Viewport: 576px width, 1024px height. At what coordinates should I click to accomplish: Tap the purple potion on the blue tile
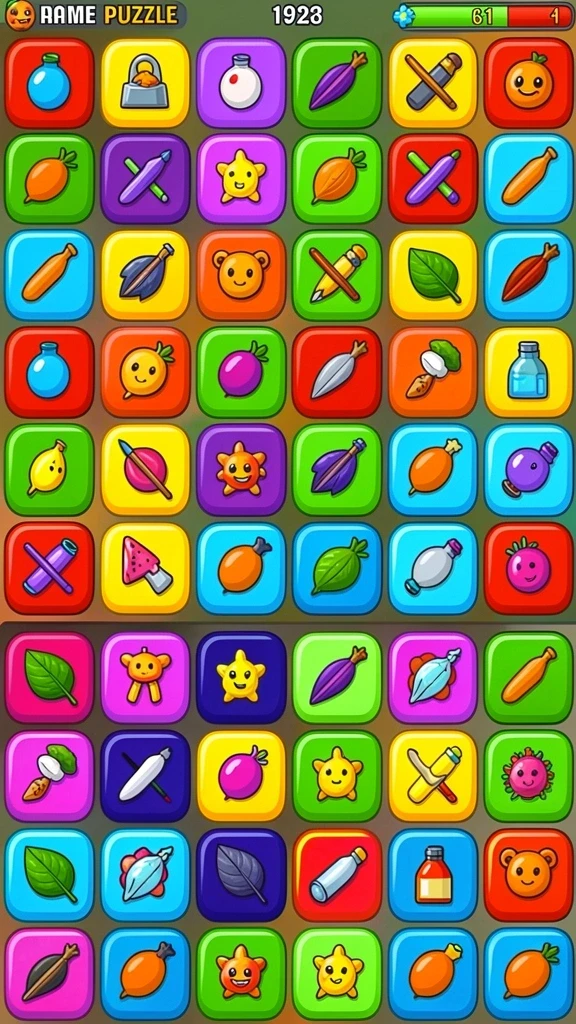coord(528,469)
